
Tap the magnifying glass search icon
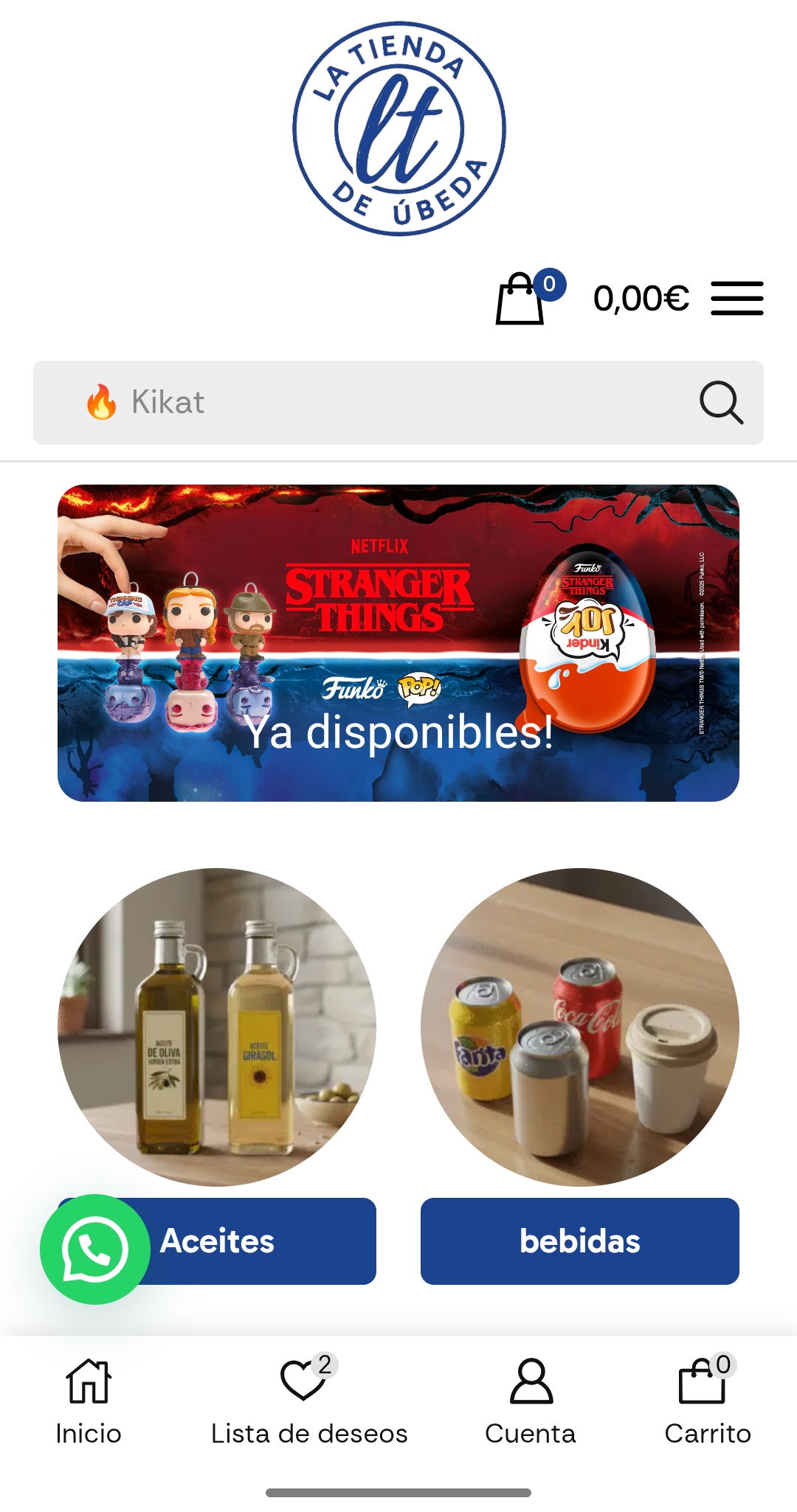[722, 402]
